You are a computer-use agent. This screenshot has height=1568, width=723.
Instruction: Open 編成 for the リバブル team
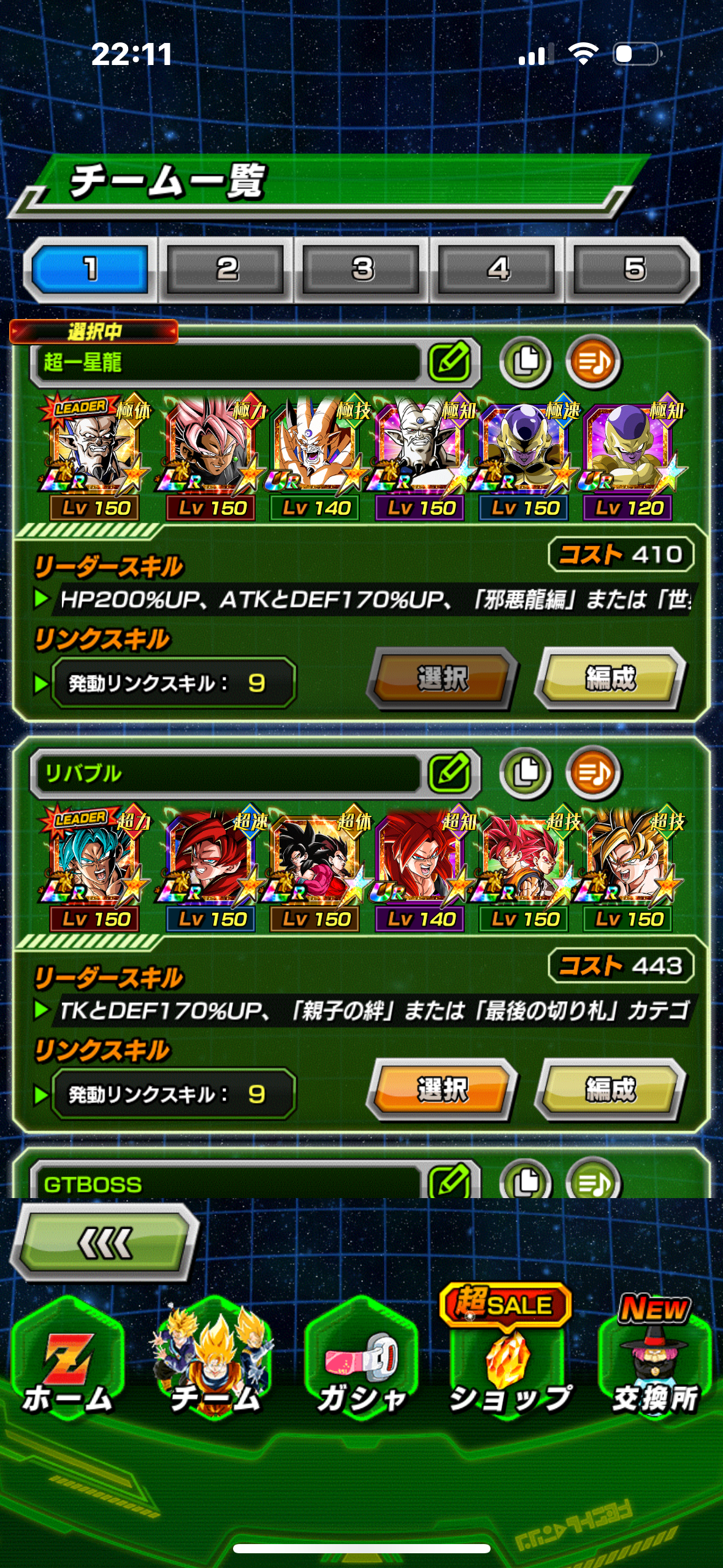610,1090
